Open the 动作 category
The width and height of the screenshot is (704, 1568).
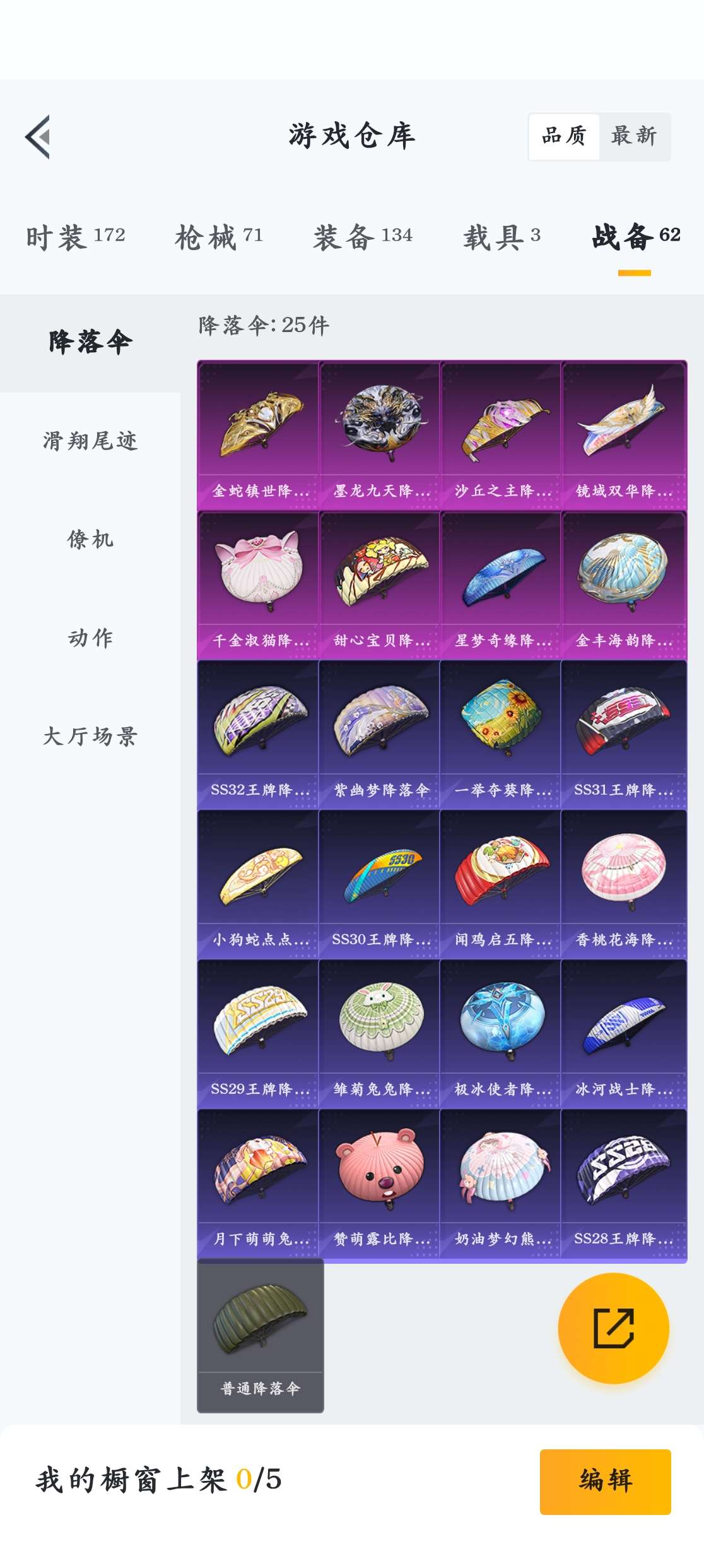point(90,638)
